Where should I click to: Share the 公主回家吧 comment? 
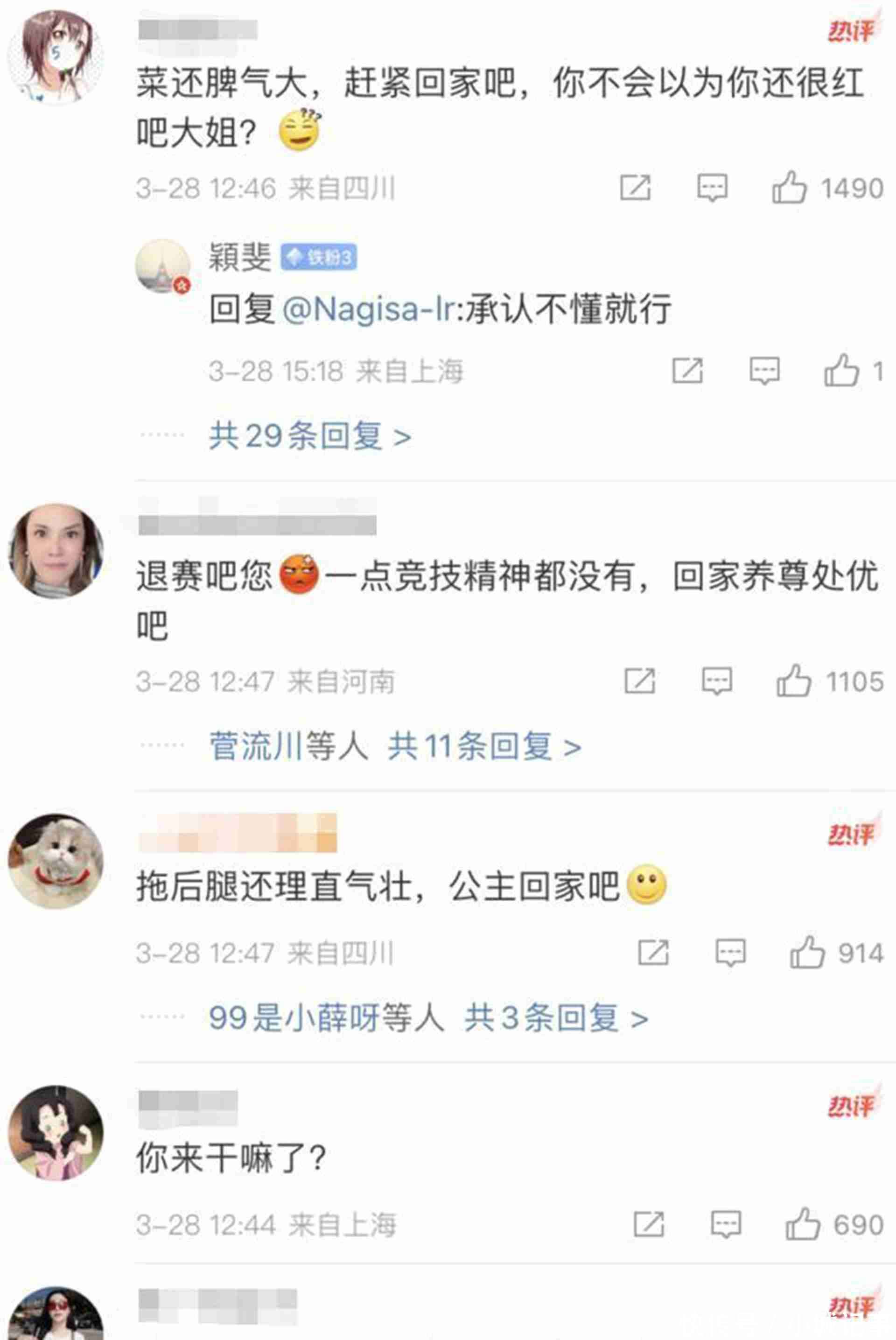(x=653, y=953)
